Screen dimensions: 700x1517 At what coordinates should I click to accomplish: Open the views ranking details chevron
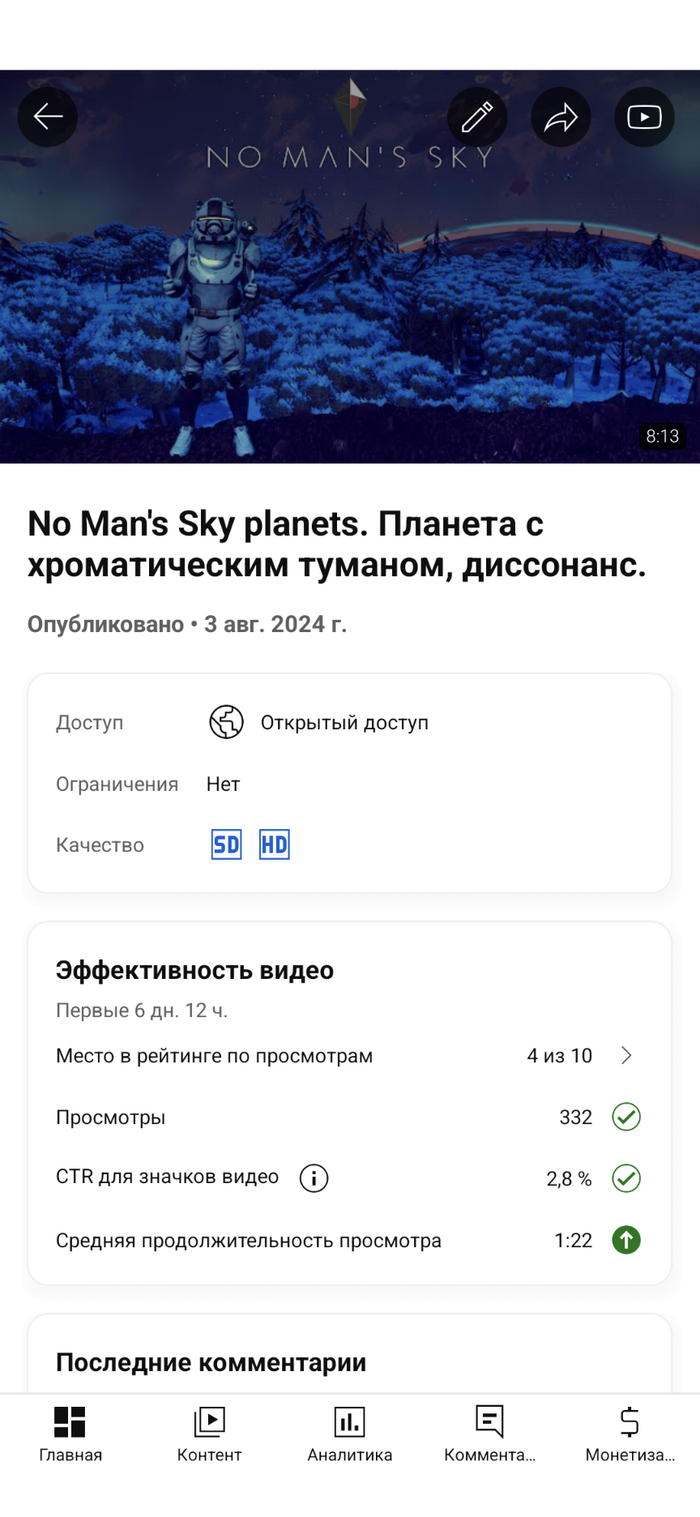pyautogui.click(x=627, y=1056)
